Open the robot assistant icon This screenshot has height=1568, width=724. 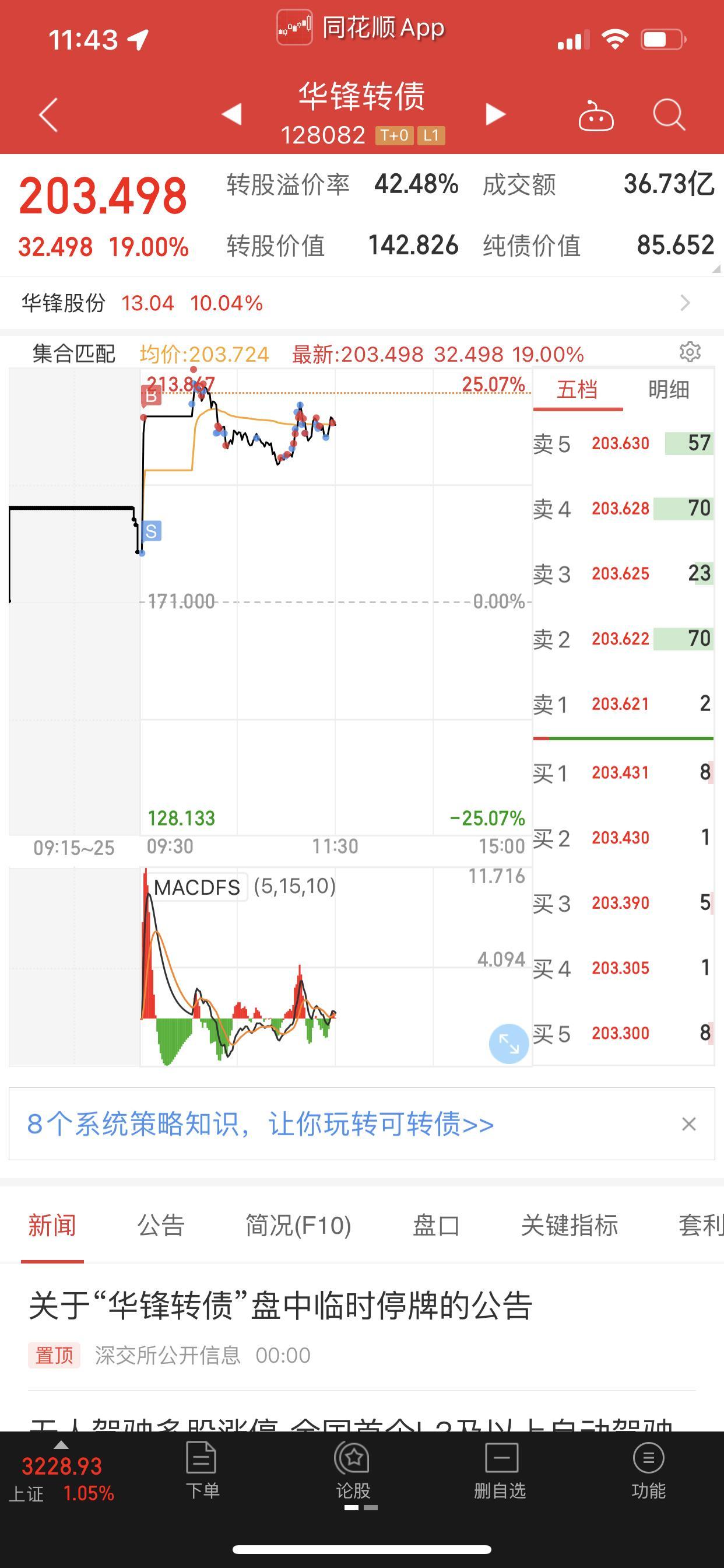point(596,115)
